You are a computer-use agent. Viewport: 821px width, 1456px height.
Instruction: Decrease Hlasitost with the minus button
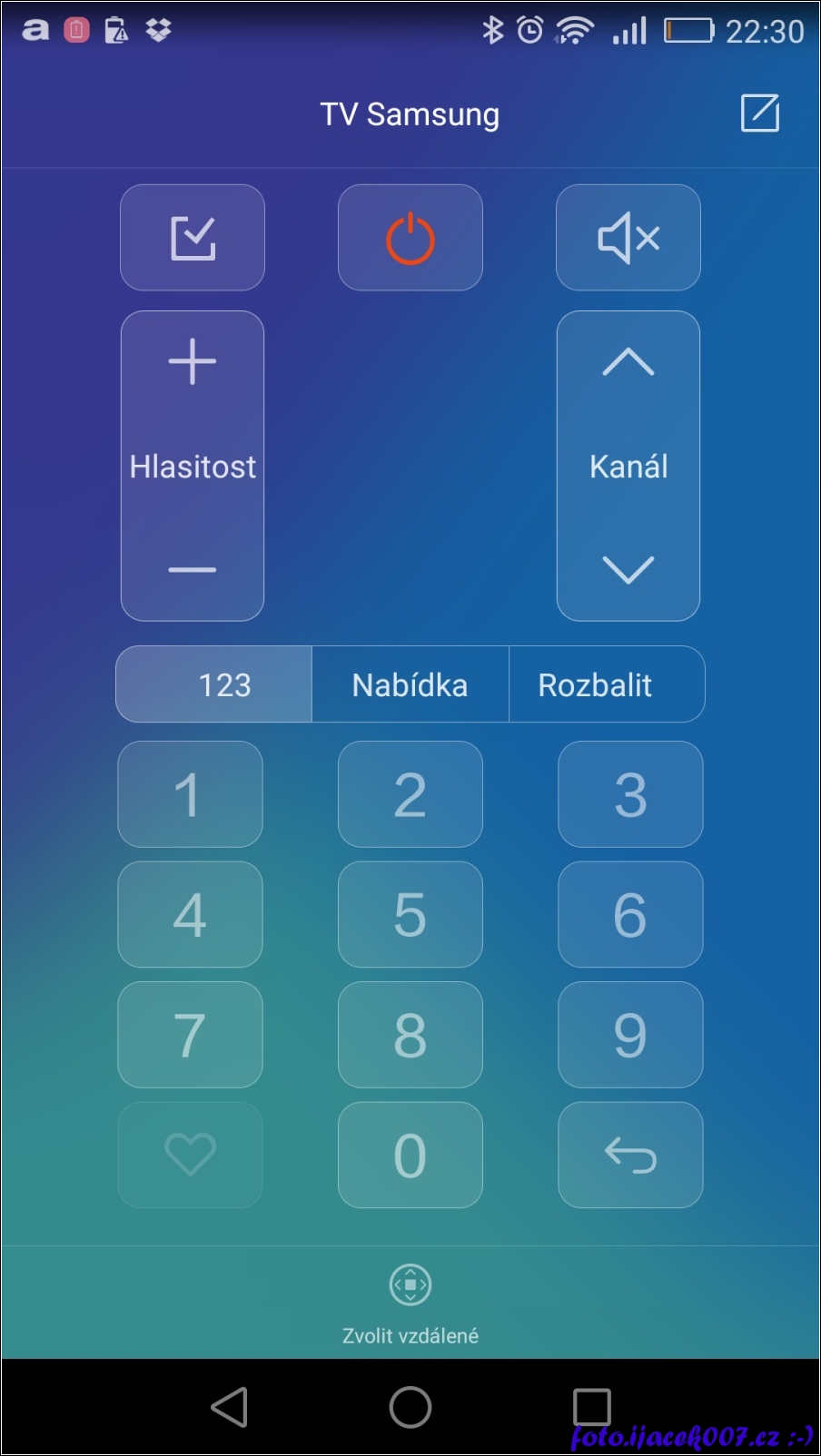(x=193, y=570)
